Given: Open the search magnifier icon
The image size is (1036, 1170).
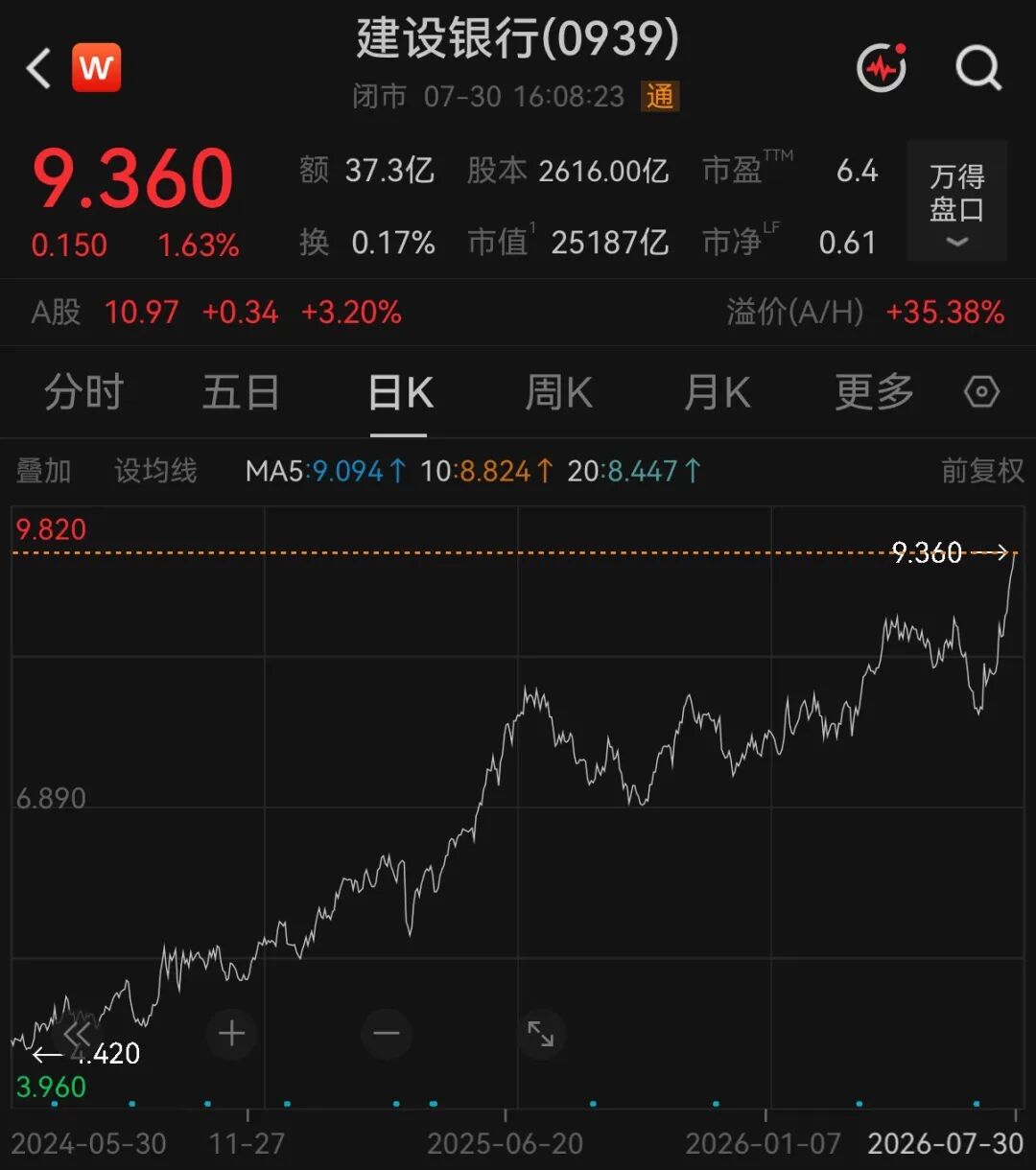Looking at the screenshot, I should 978,68.
